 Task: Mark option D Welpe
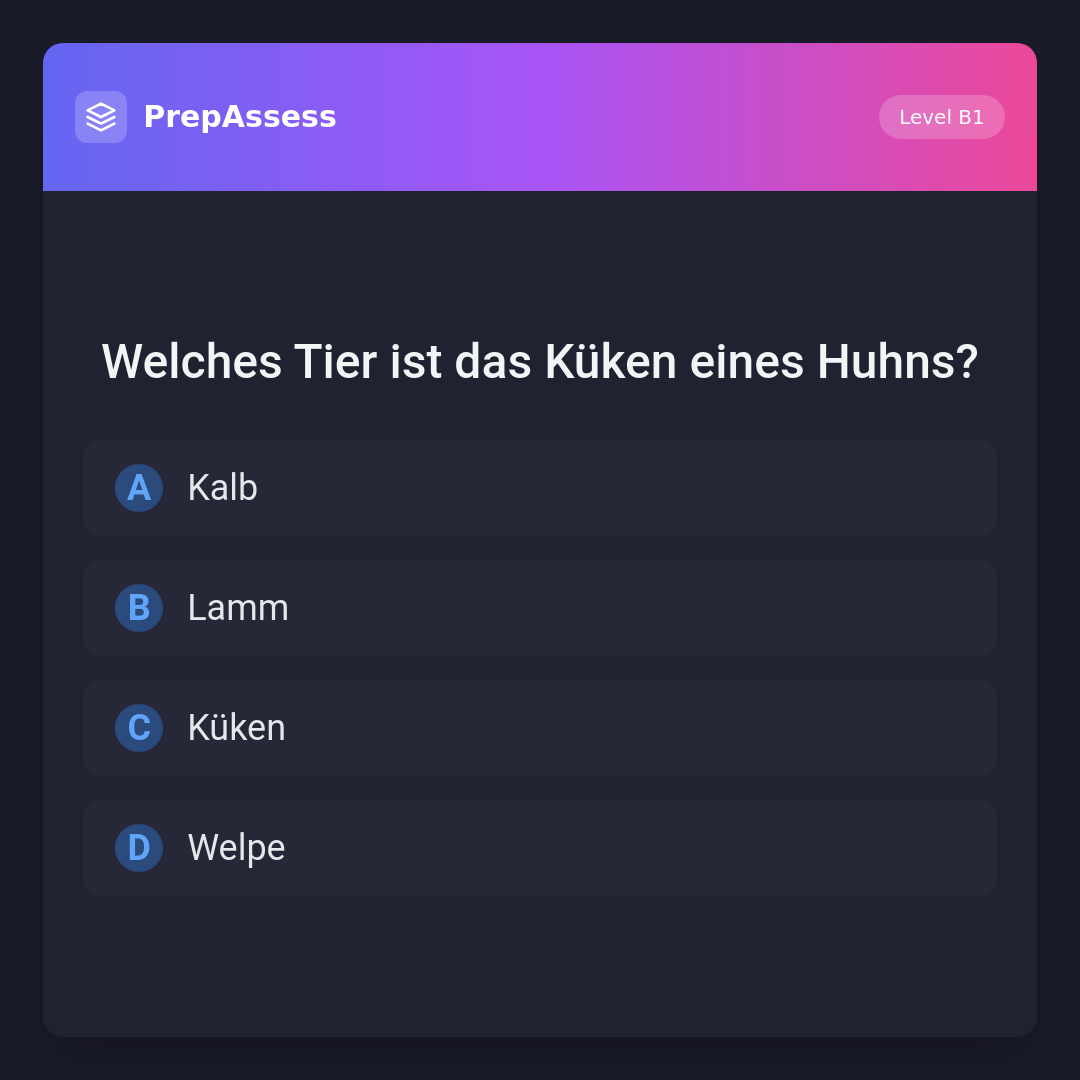pyautogui.click(x=540, y=848)
